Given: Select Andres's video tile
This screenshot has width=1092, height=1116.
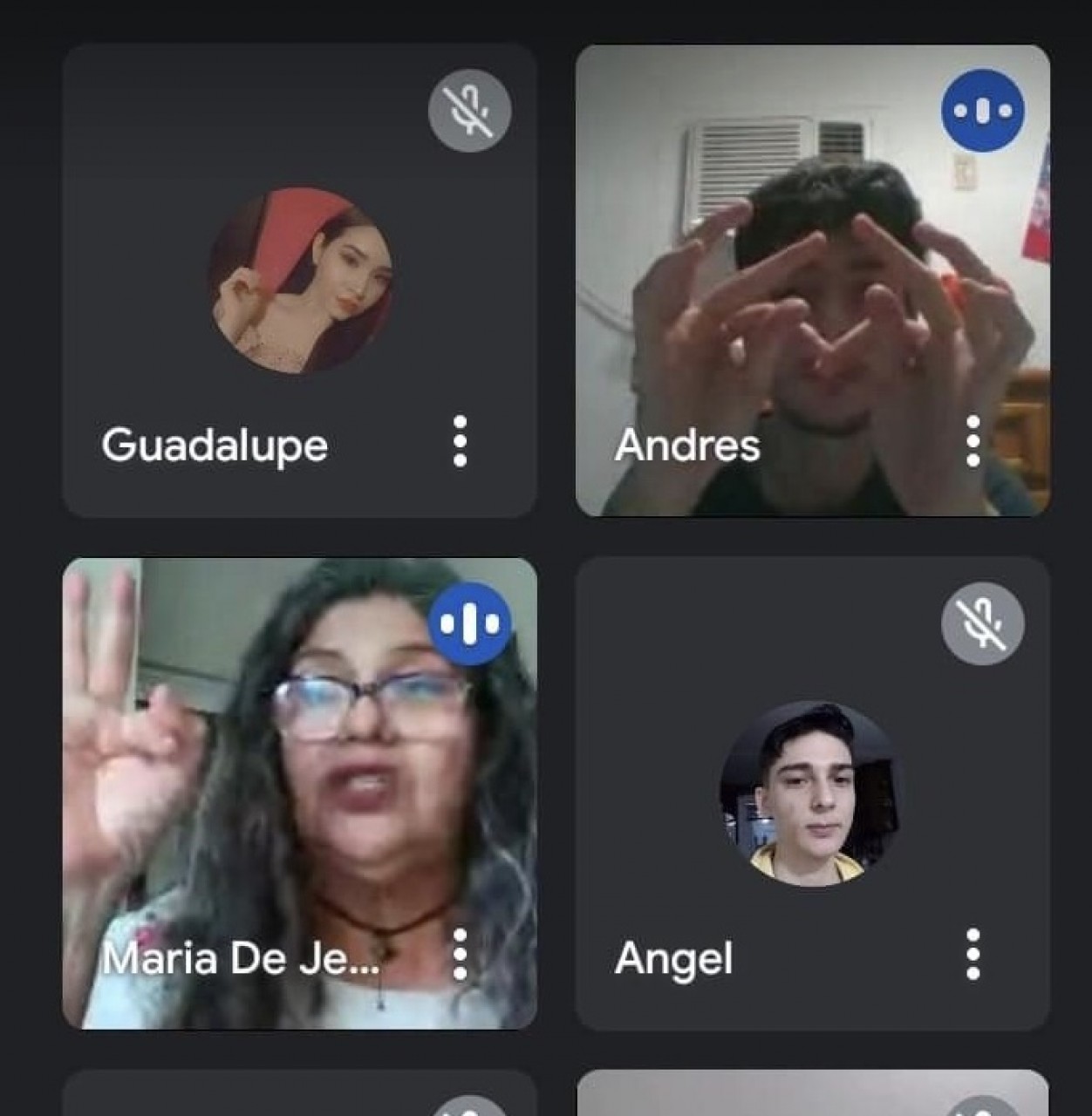Looking at the screenshot, I should coord(812,281).
